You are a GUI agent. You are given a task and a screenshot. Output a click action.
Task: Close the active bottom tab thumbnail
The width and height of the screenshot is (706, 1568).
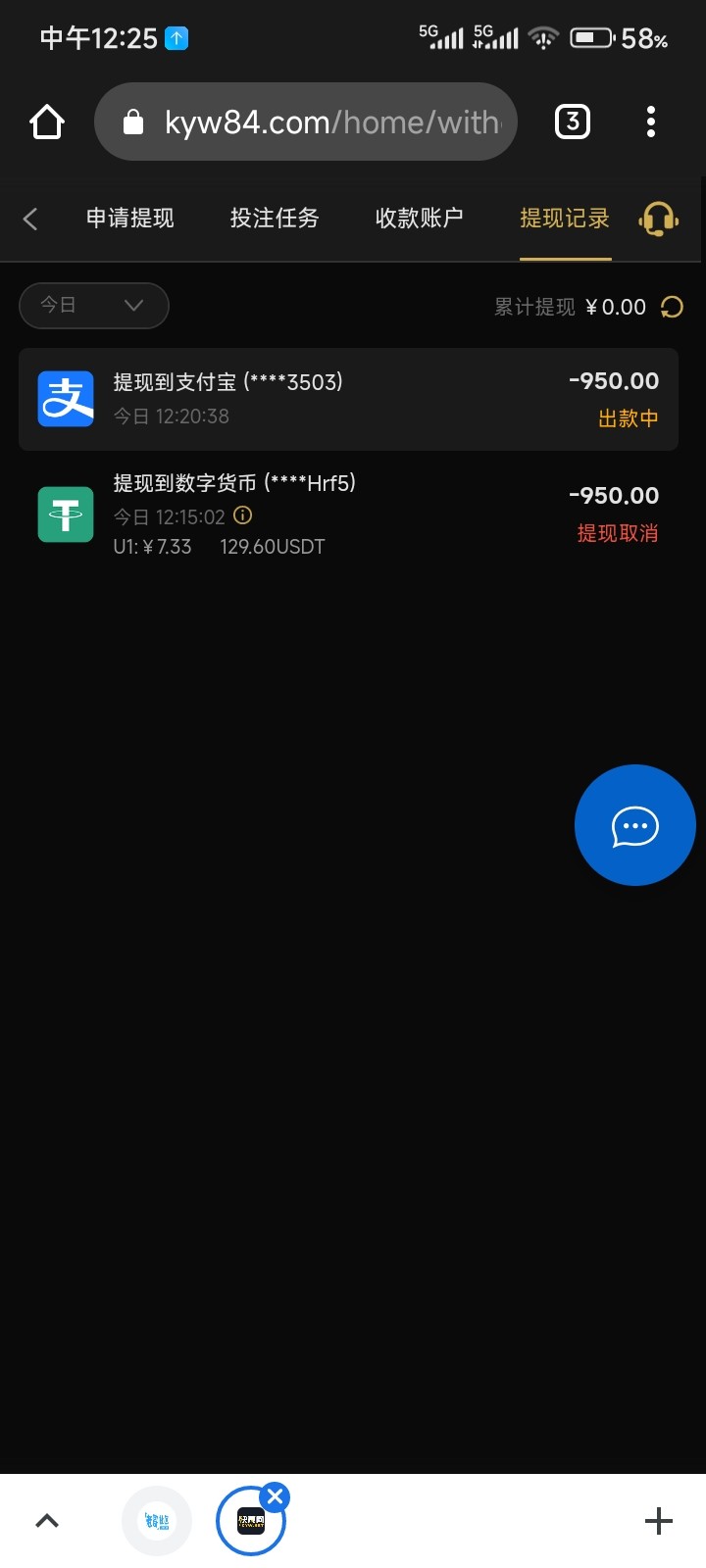point(276,1496)
